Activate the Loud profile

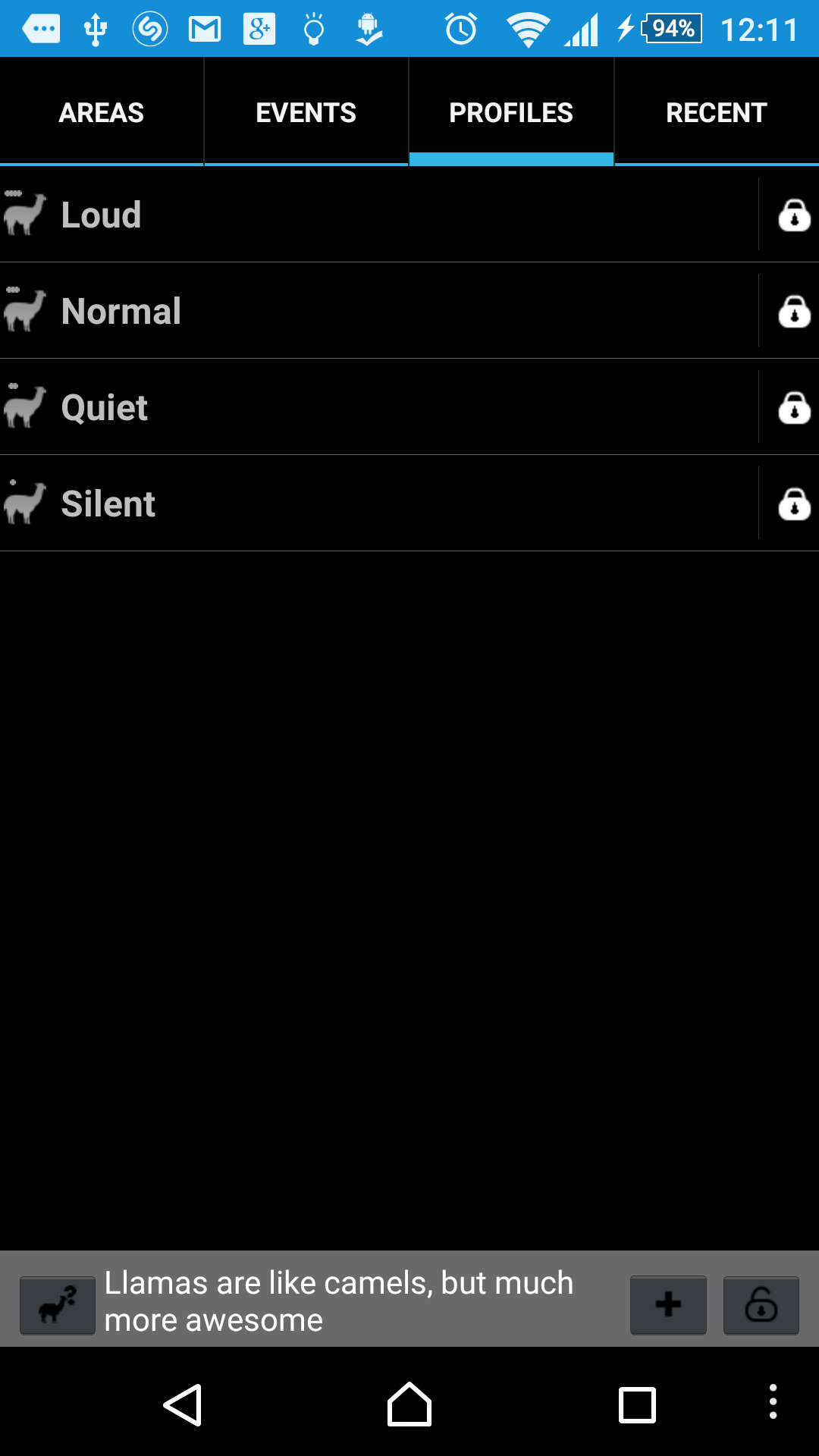[379, 215]
